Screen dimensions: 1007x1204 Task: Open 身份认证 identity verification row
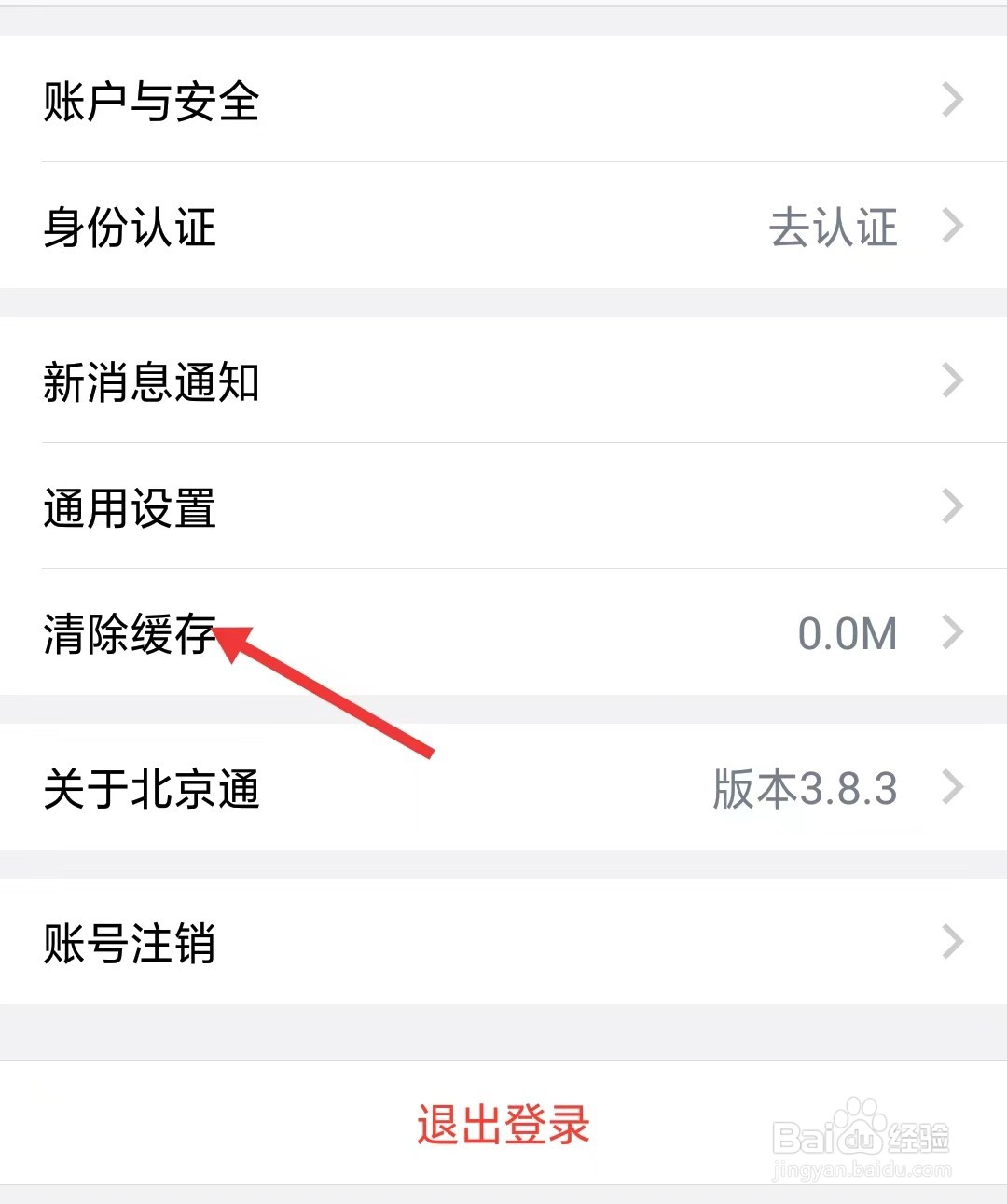click(x=129, y=228)
